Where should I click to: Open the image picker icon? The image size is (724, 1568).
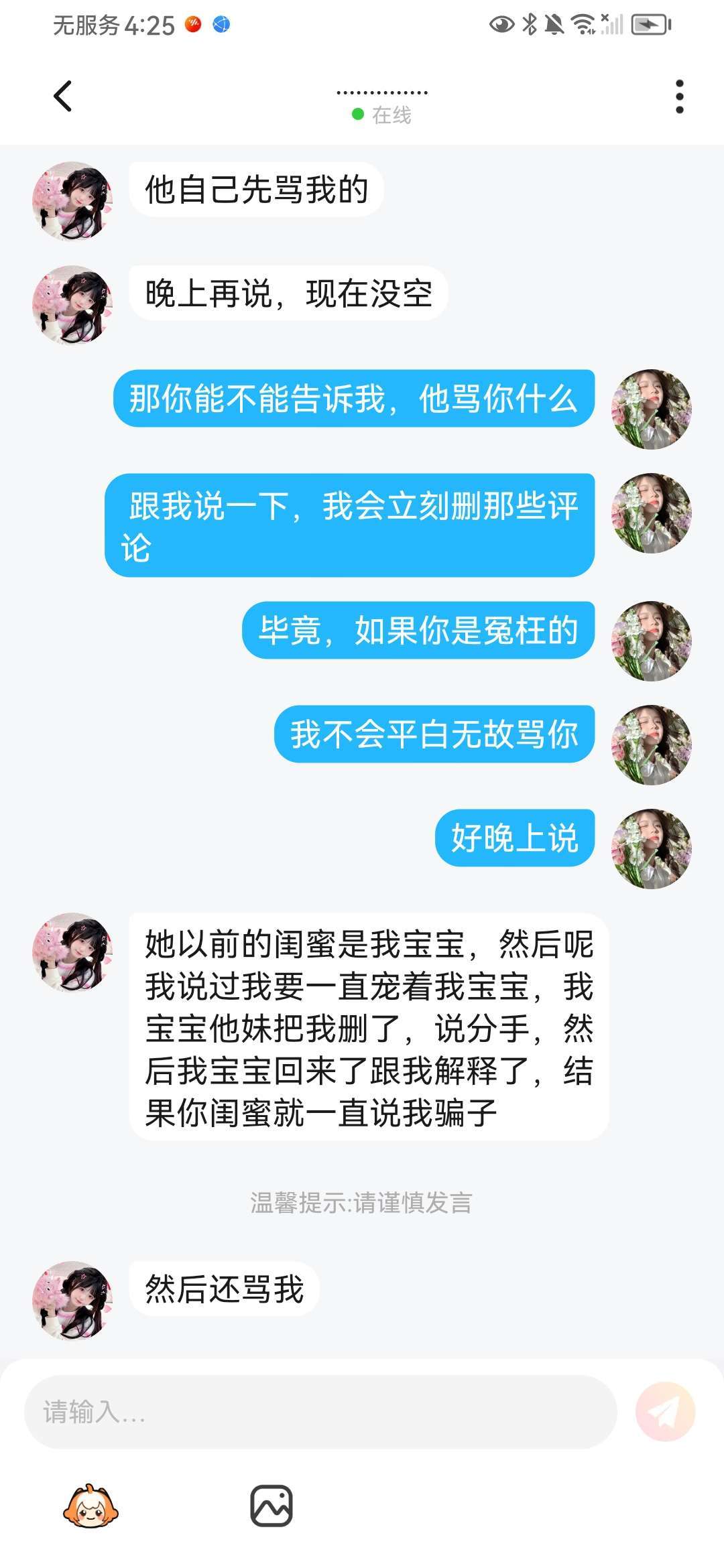pyautogui.click(x=271, y=1506)
